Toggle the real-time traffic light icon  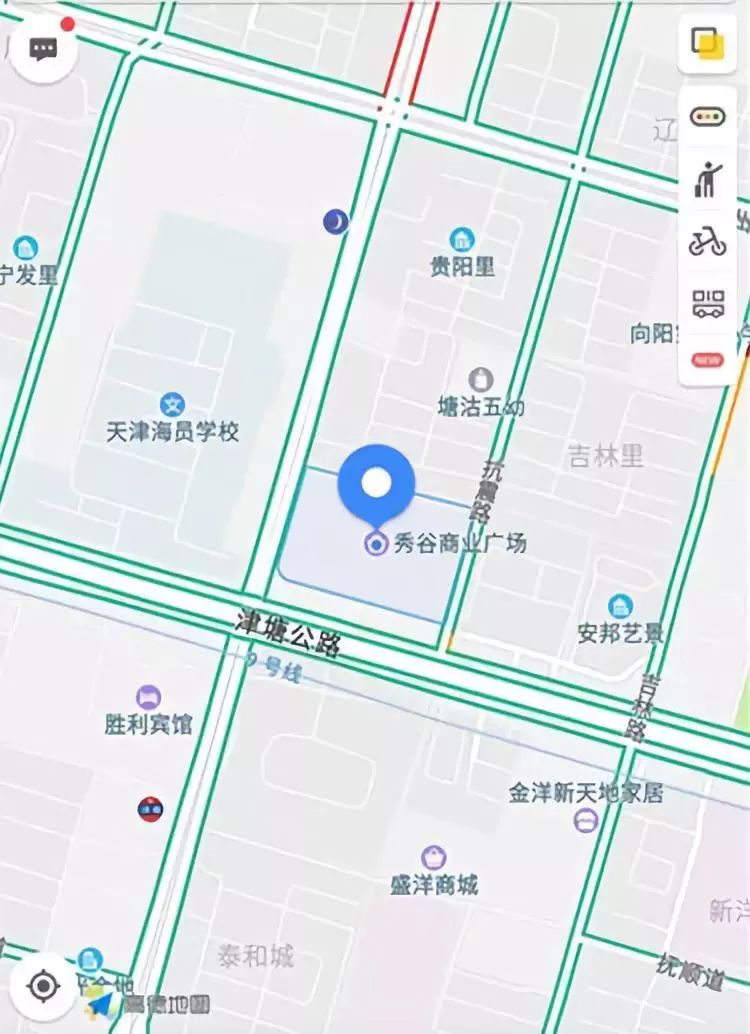click(706, 118)
